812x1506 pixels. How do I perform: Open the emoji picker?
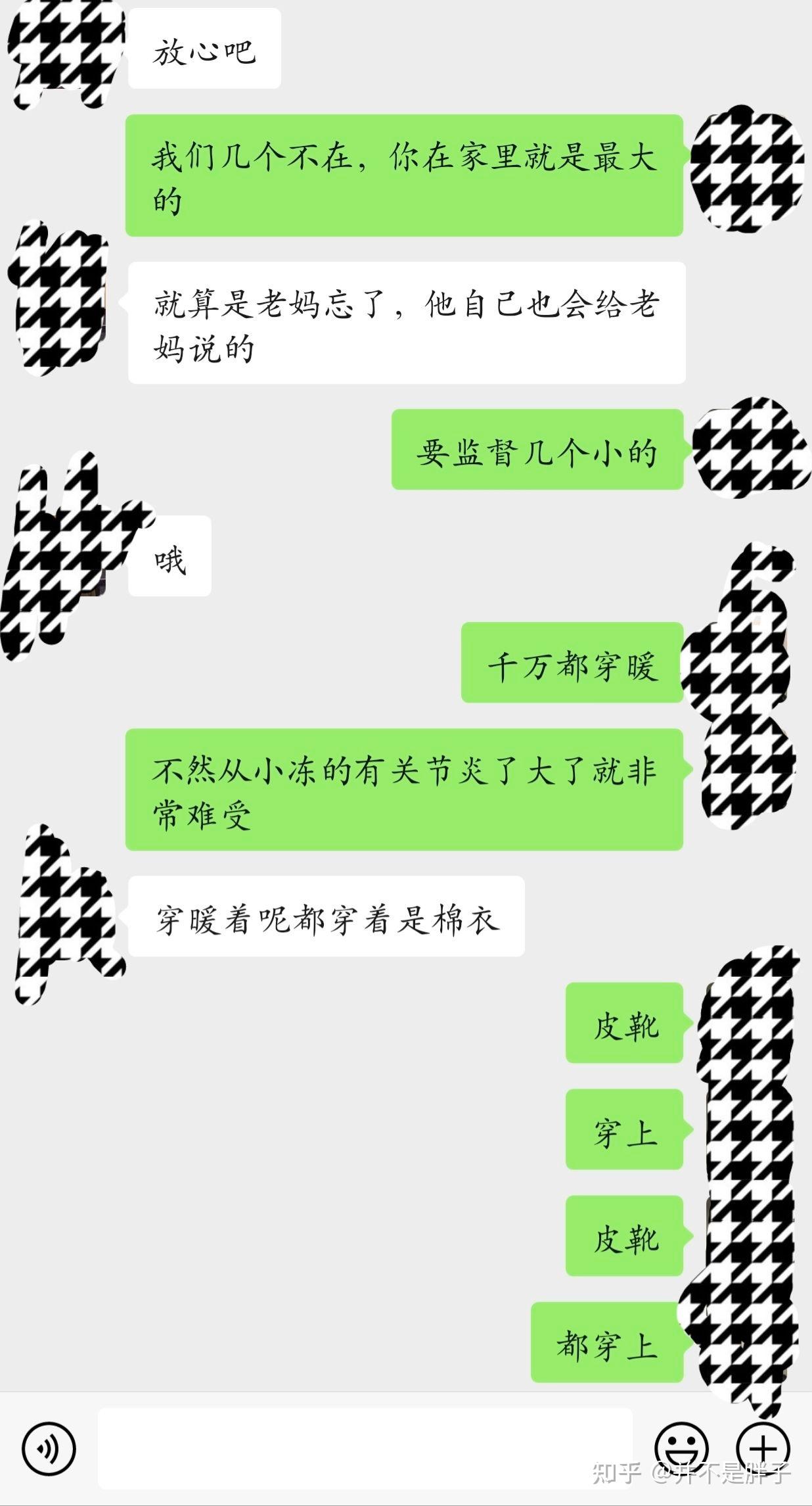[682, 1448]
